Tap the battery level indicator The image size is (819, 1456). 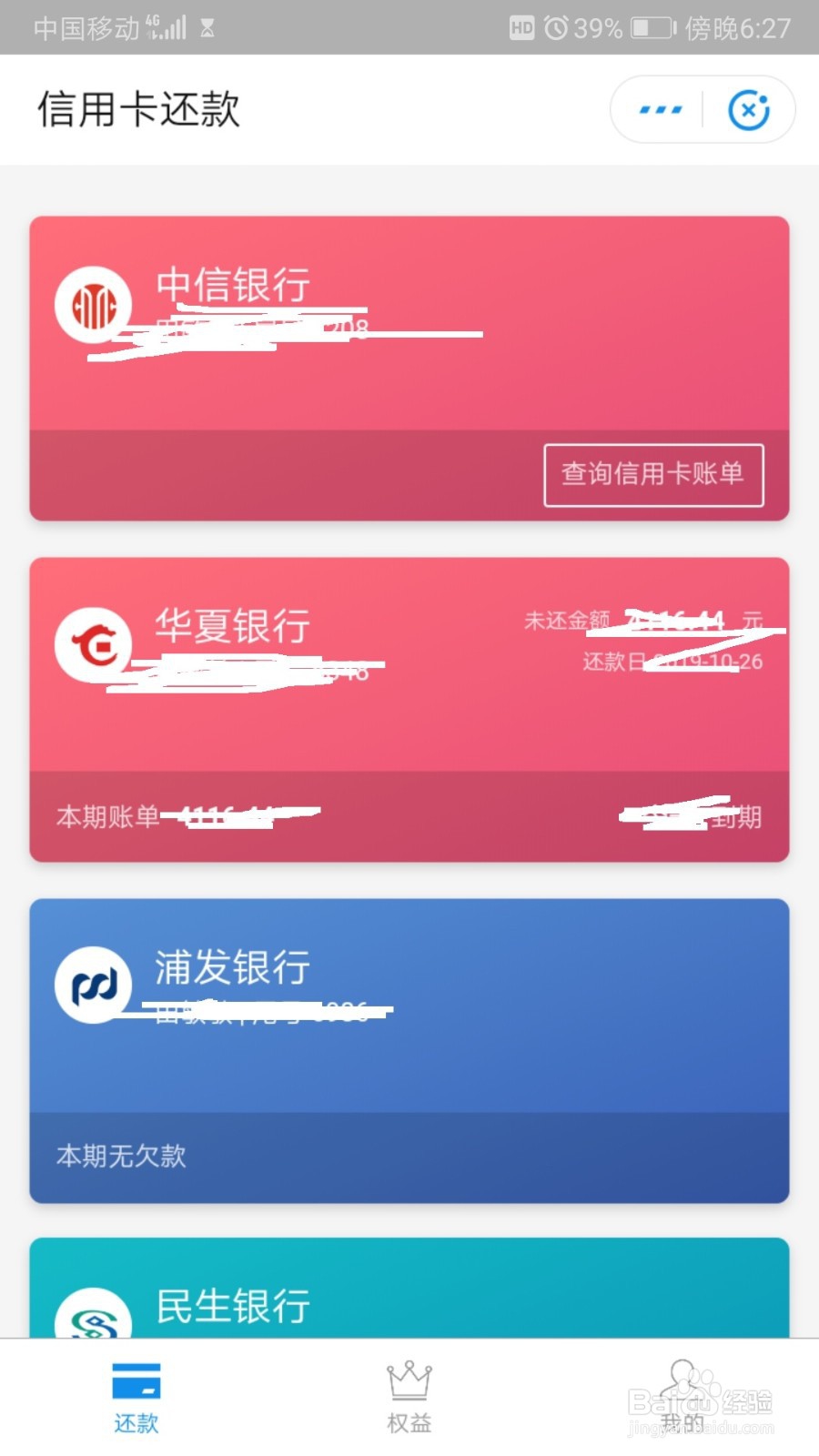click(652, 27)
